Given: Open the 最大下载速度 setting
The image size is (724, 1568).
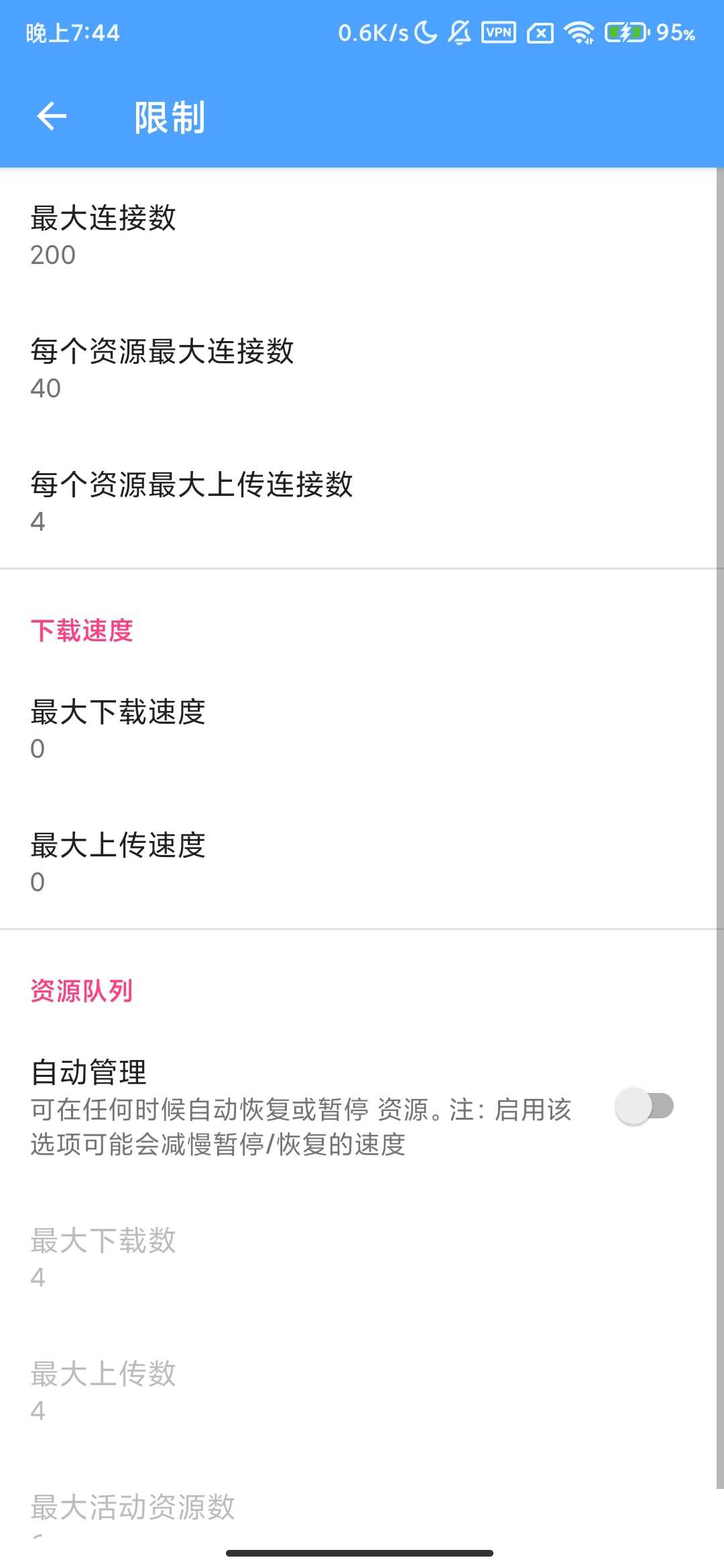Looking at the screenshot, I should pyautogui.click(x=201, y=729).
